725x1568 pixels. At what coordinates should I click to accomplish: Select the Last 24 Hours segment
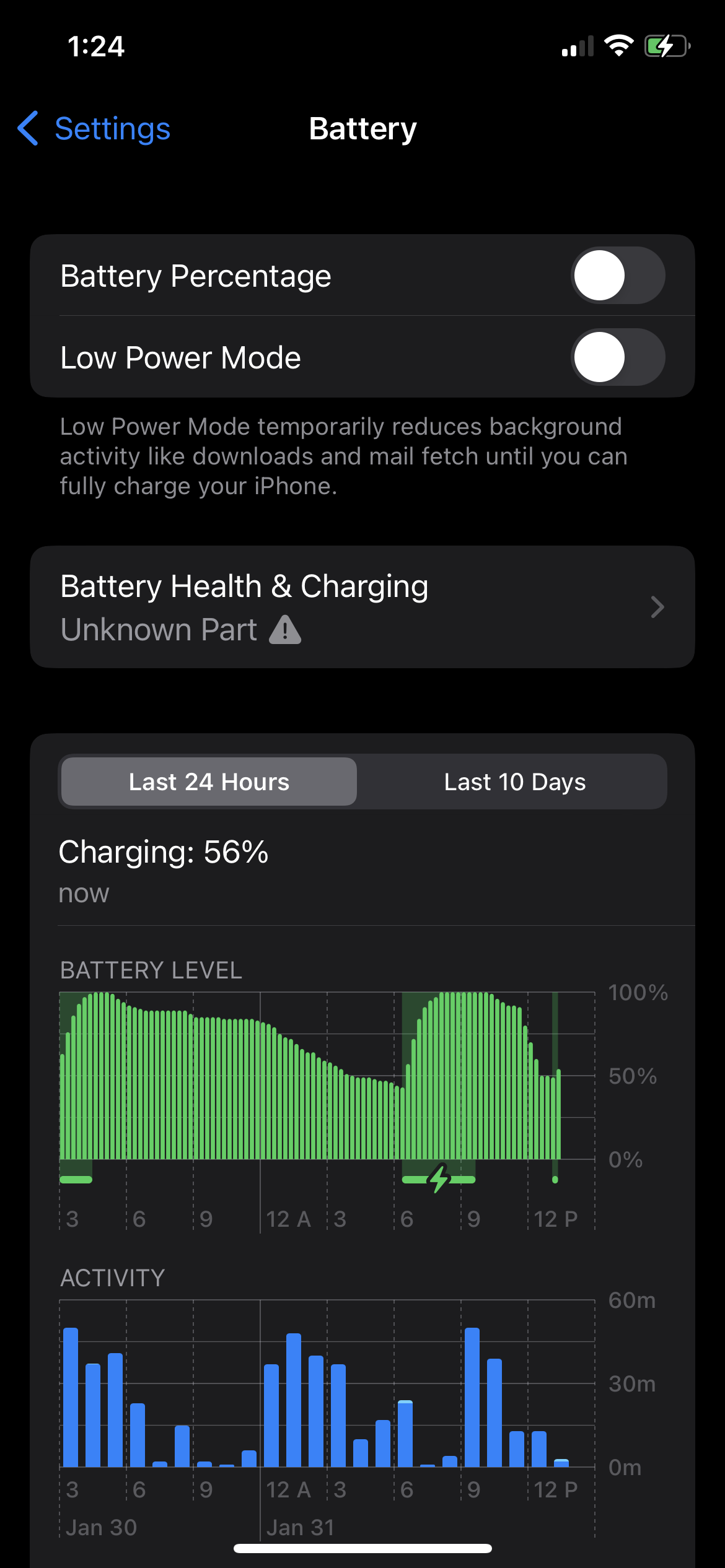point(209,782)
